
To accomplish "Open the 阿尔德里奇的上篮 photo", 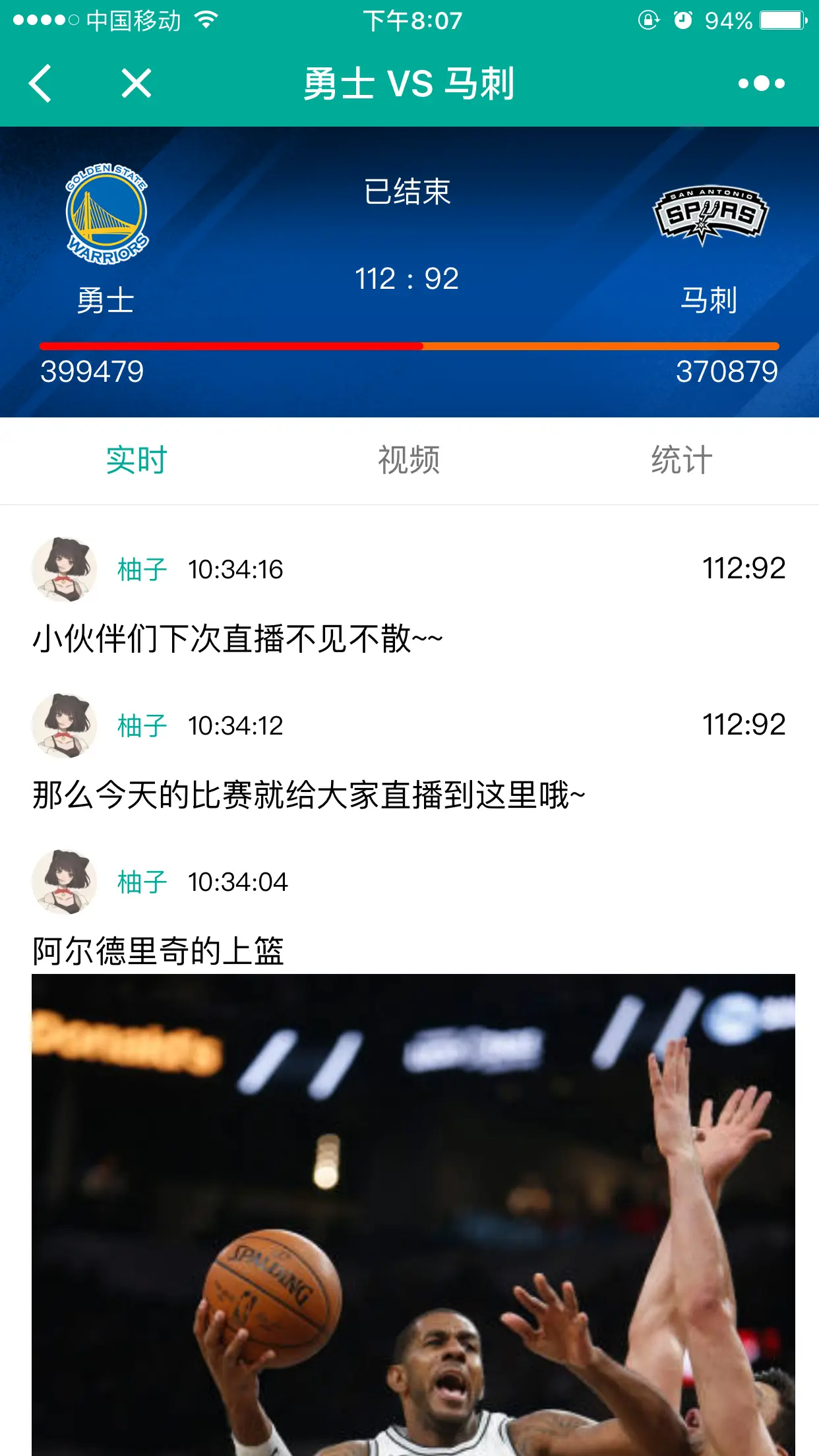I will pos(413,1213).
